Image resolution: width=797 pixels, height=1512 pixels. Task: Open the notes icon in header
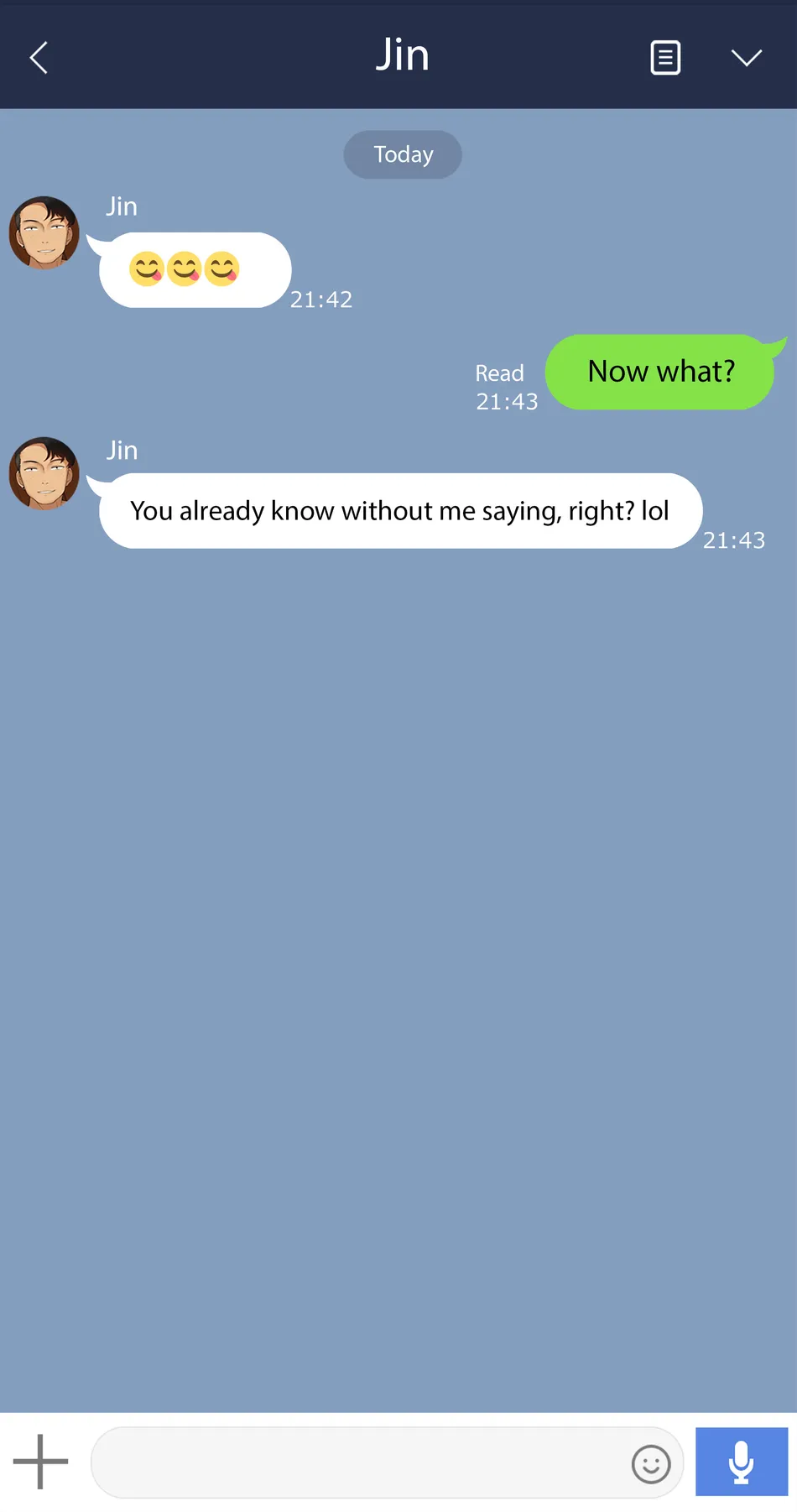pyautogui.click(x=665, y=58)
